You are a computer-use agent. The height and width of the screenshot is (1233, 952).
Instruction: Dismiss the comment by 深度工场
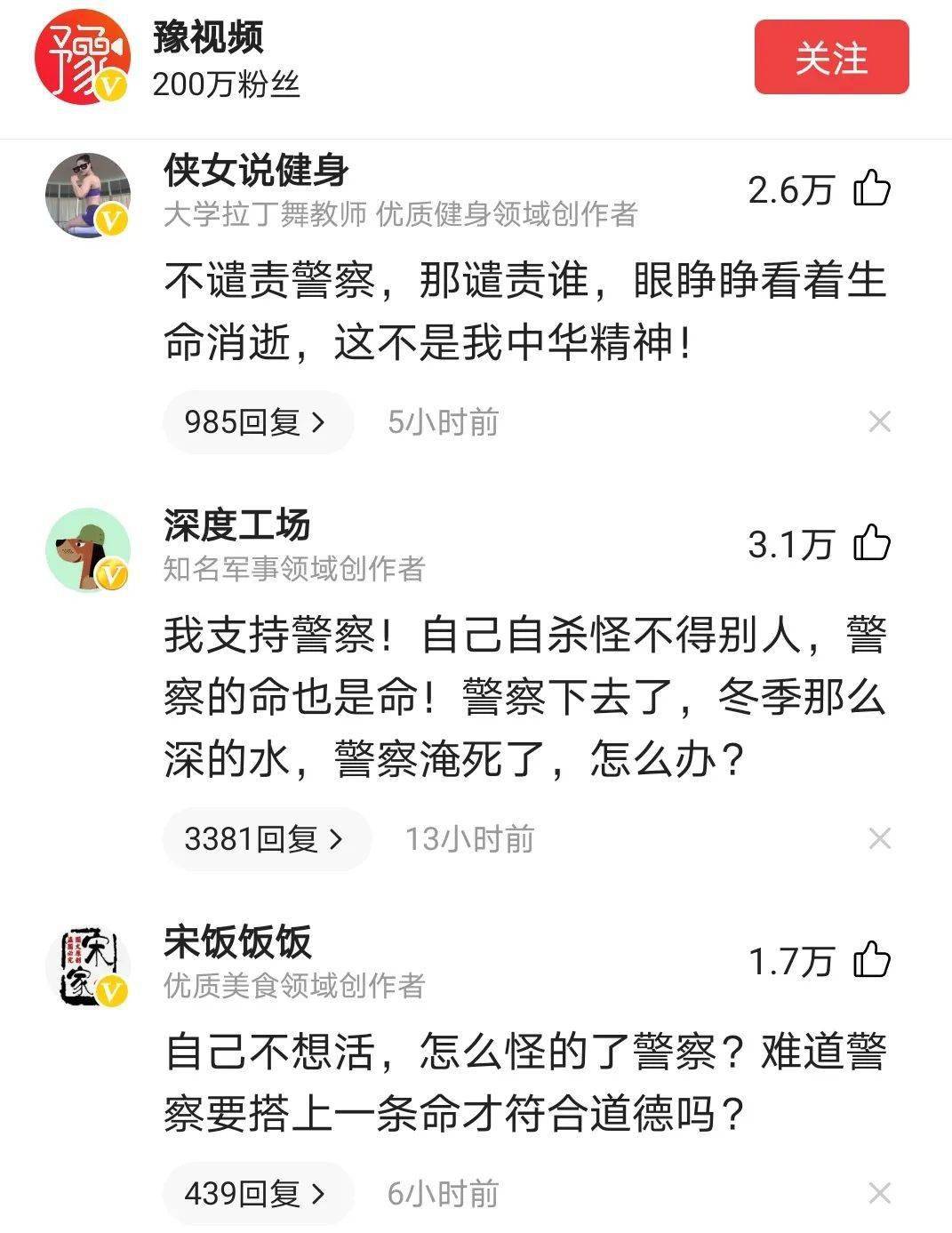pos(879,838)
